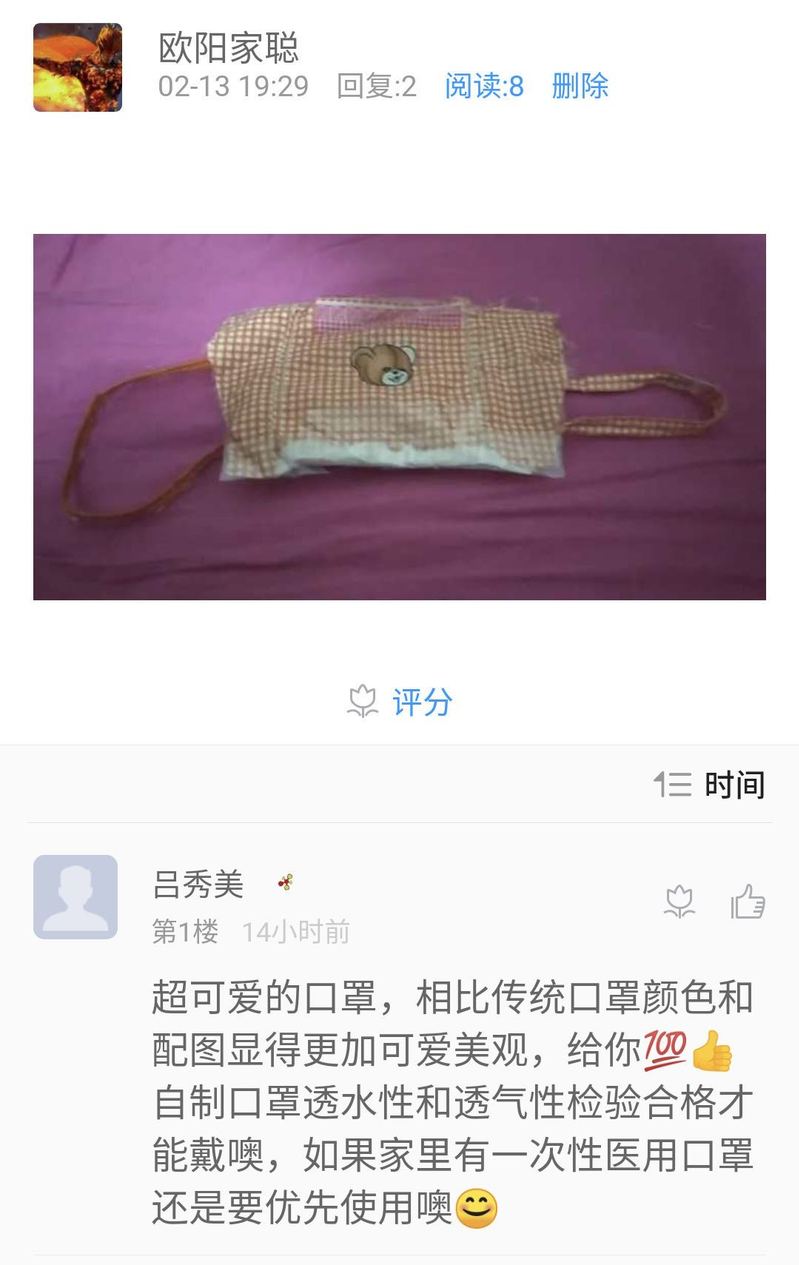Viewport: 799px width, 1265px height.
Task: Open the 阅读:8 readers list
Action: click(484, 86)
